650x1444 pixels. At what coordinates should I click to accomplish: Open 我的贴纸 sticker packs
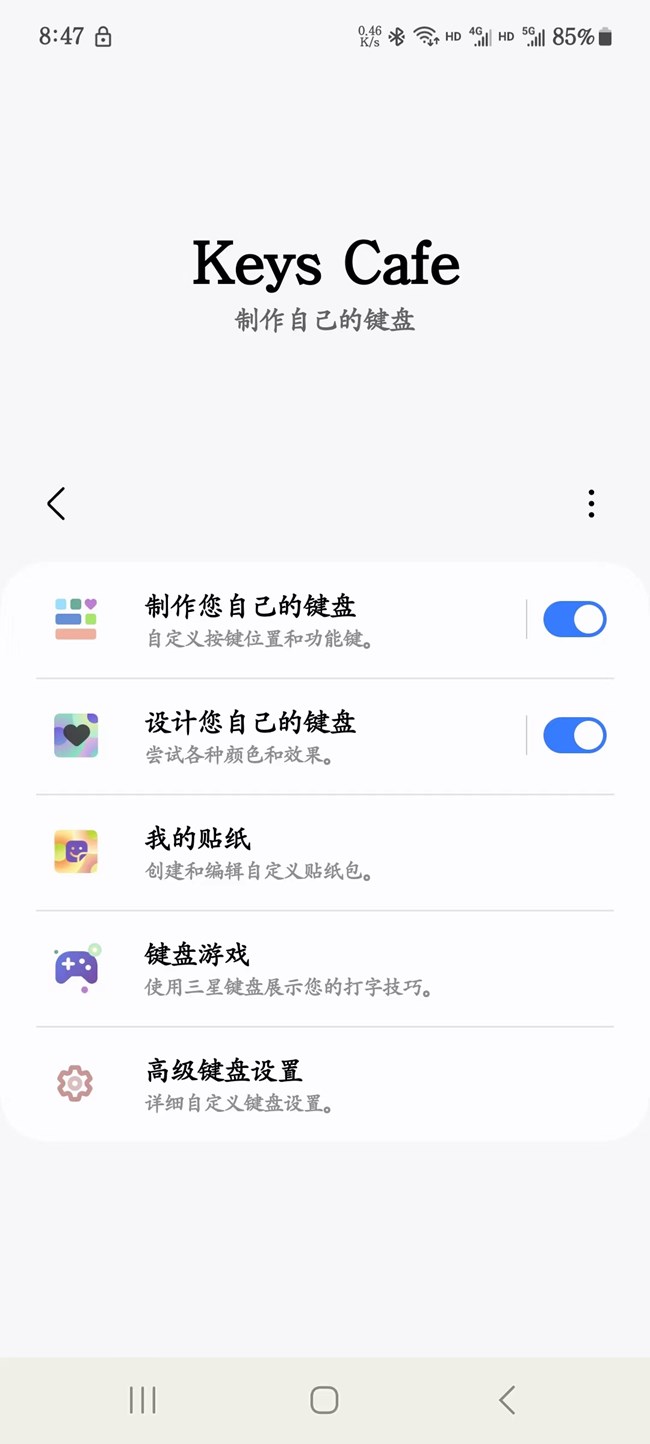280,852
